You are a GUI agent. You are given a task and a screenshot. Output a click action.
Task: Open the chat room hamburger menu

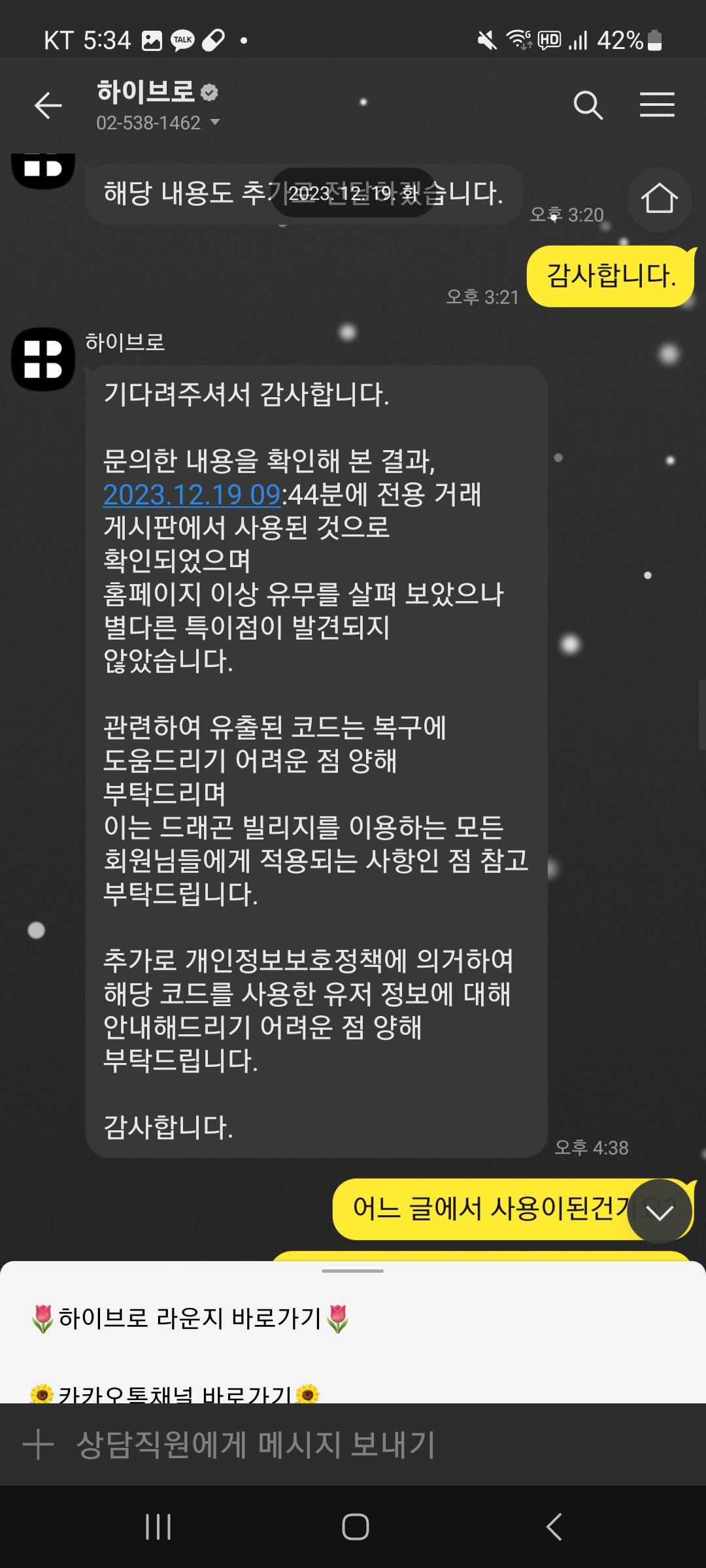(x=657, y=105)
